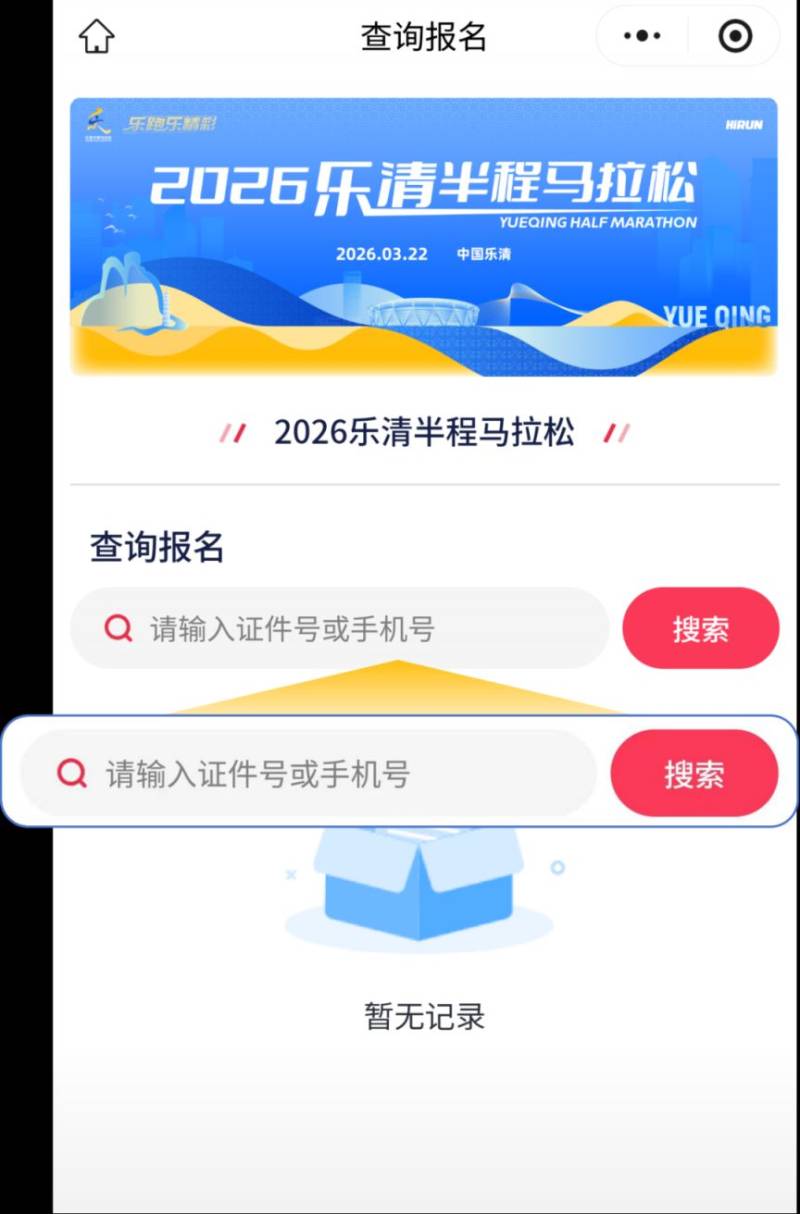Click the 暂无记录 empty state text
The height and width of the screenshot is (1214, 800).
click(425, 1016)
